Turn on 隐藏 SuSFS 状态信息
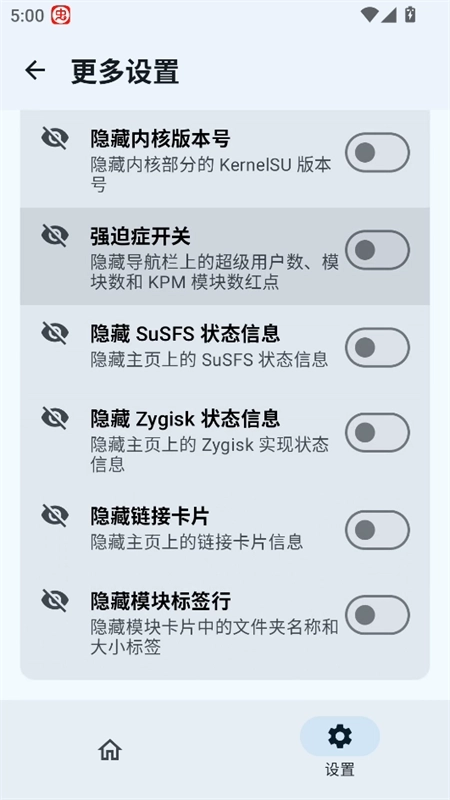 pos(377,347)
